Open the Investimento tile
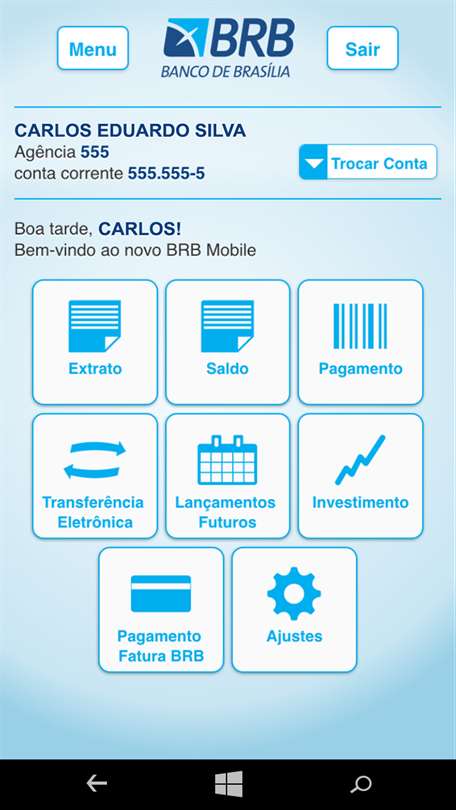This screenshot has height=810, width=456. pyautogui.click(x=360, y=476)
